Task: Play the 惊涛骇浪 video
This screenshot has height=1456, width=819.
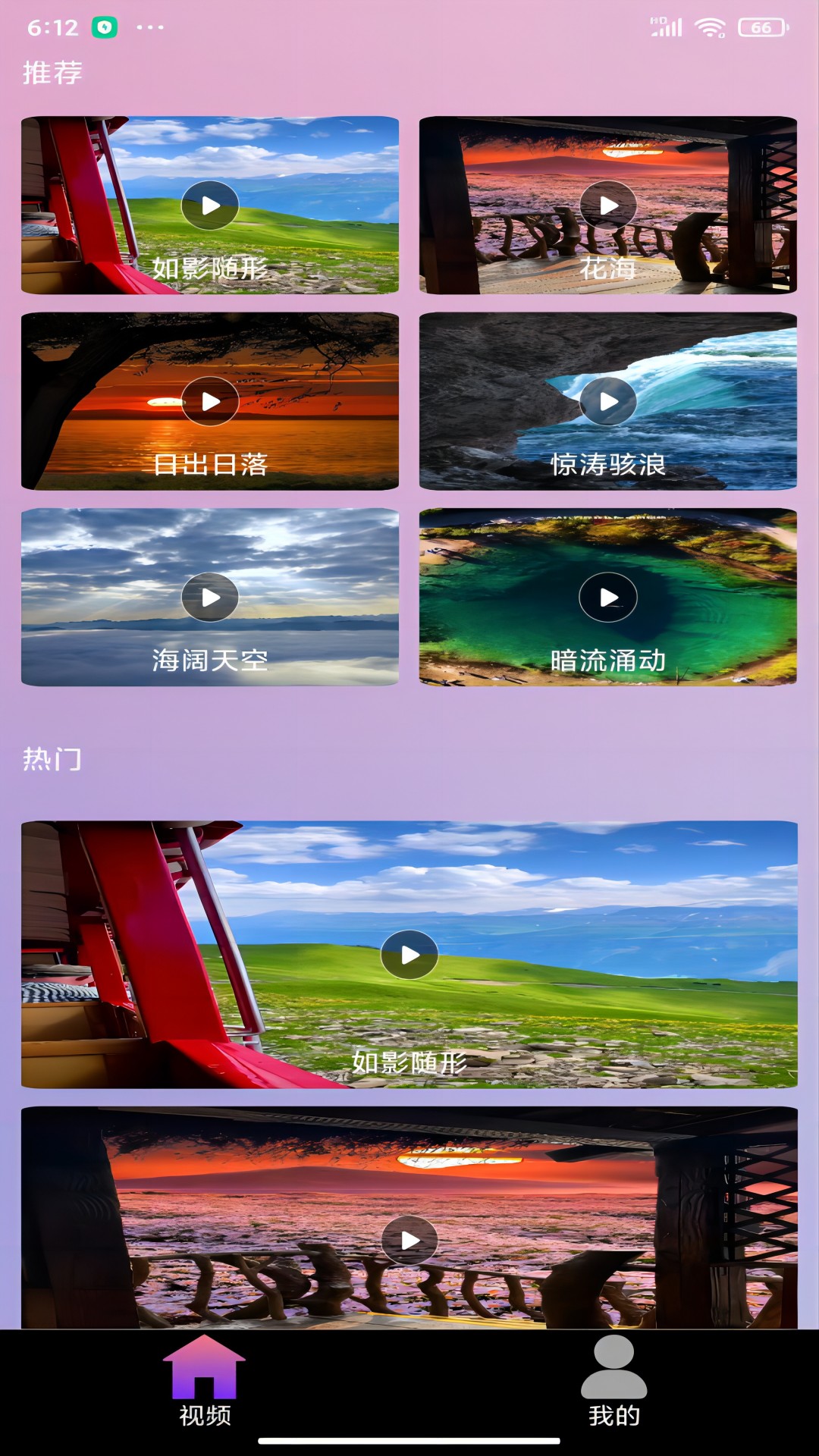Action: coord(607,400)
